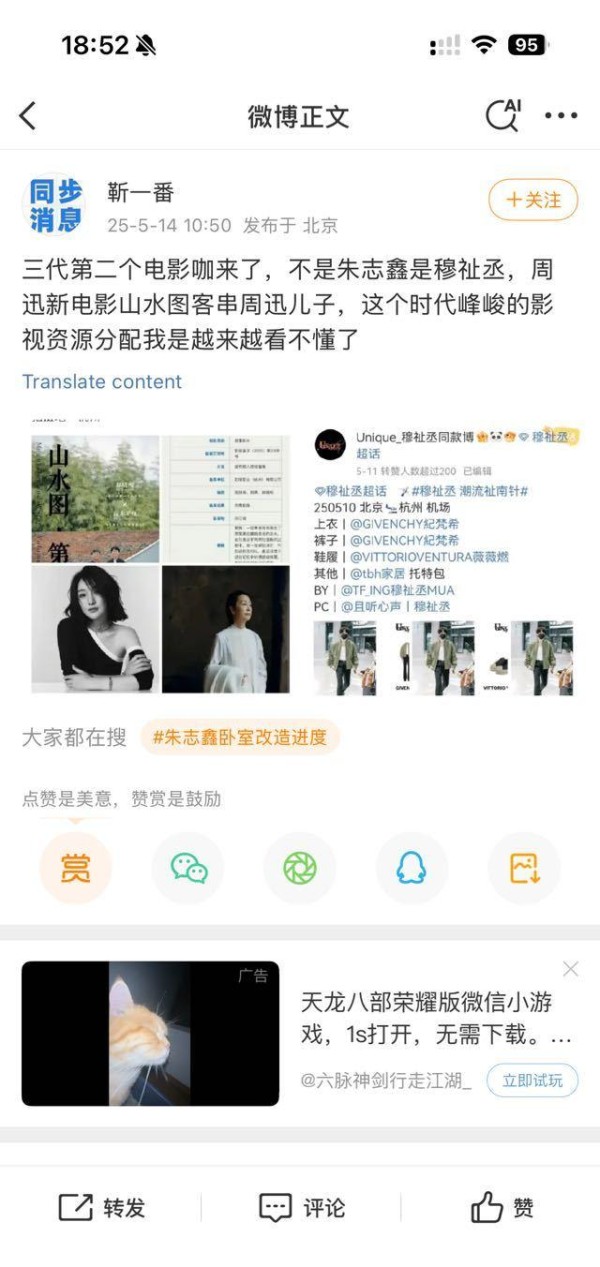Open comments via 评论

tap(301, 1208)
